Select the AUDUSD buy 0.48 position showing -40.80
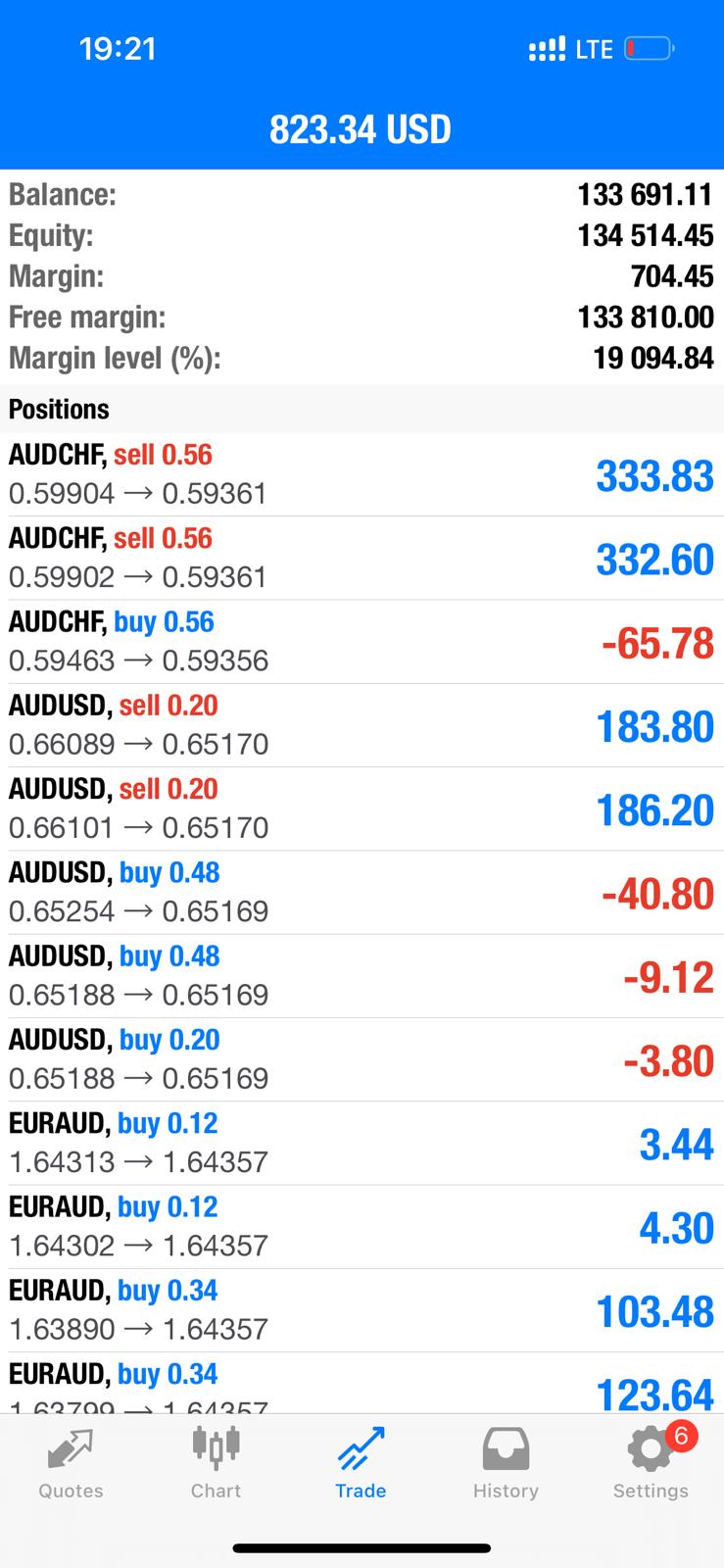 pos(362,892)
